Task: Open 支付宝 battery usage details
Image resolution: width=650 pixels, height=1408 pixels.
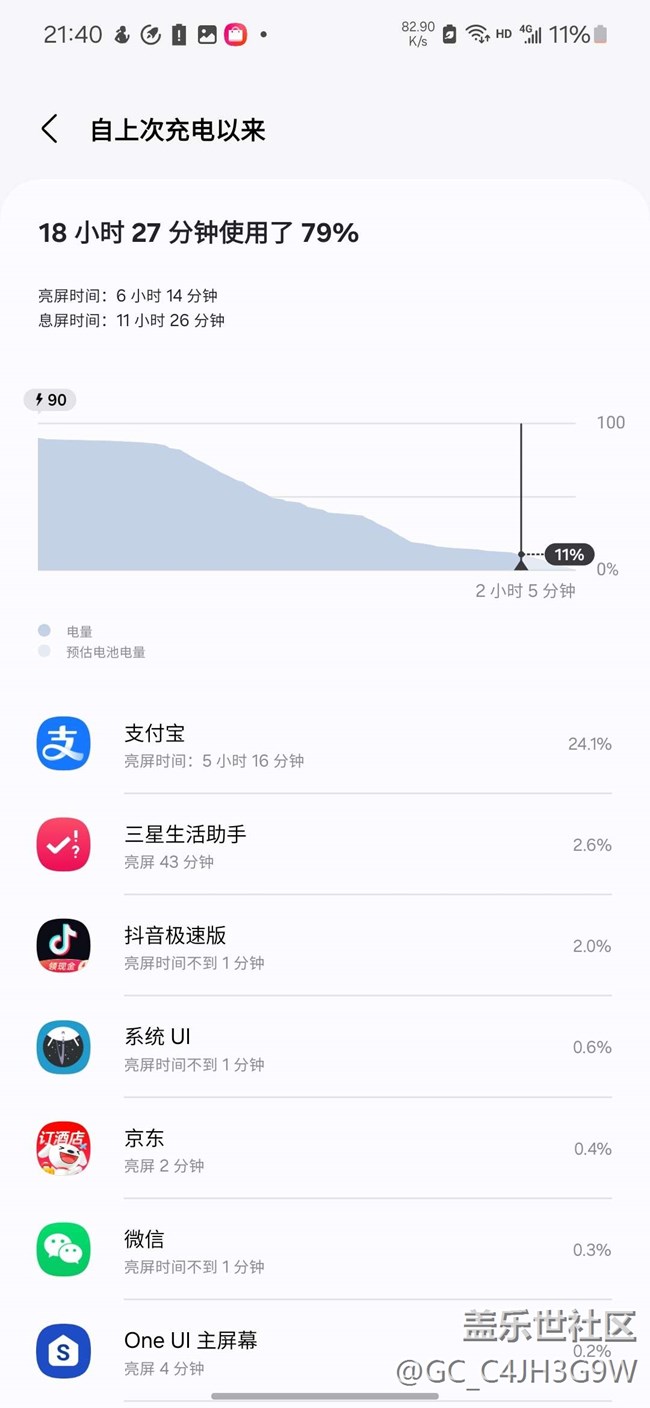Action: [325, 744]
